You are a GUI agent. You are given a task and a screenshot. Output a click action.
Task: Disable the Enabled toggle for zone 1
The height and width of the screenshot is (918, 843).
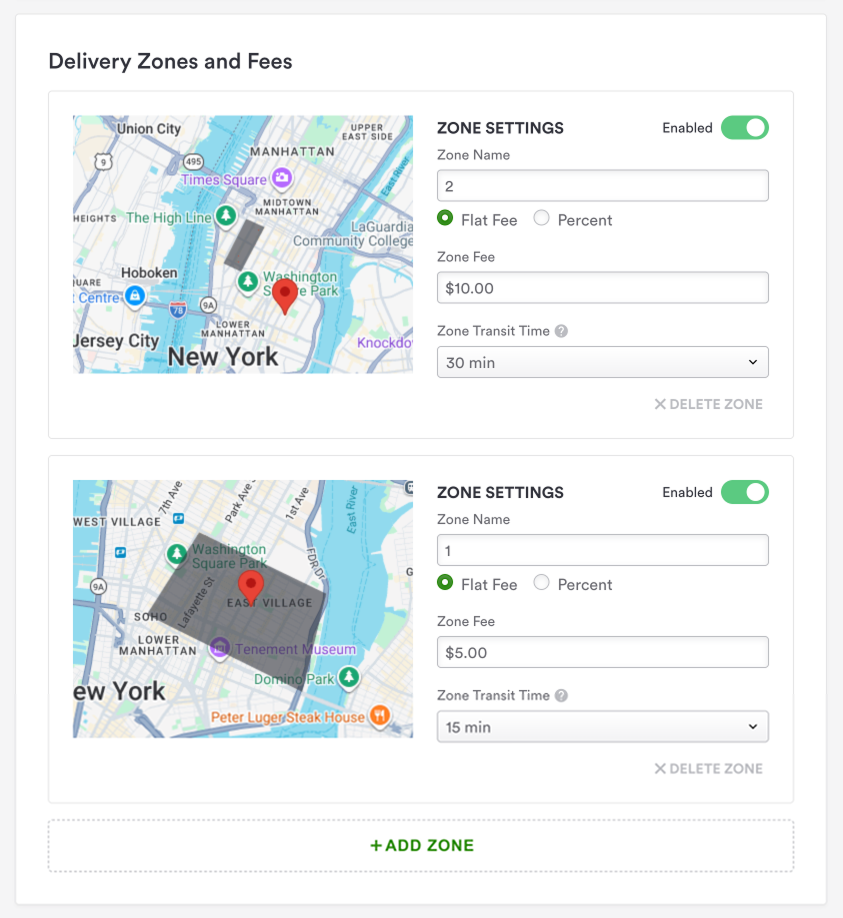[744, 492]
